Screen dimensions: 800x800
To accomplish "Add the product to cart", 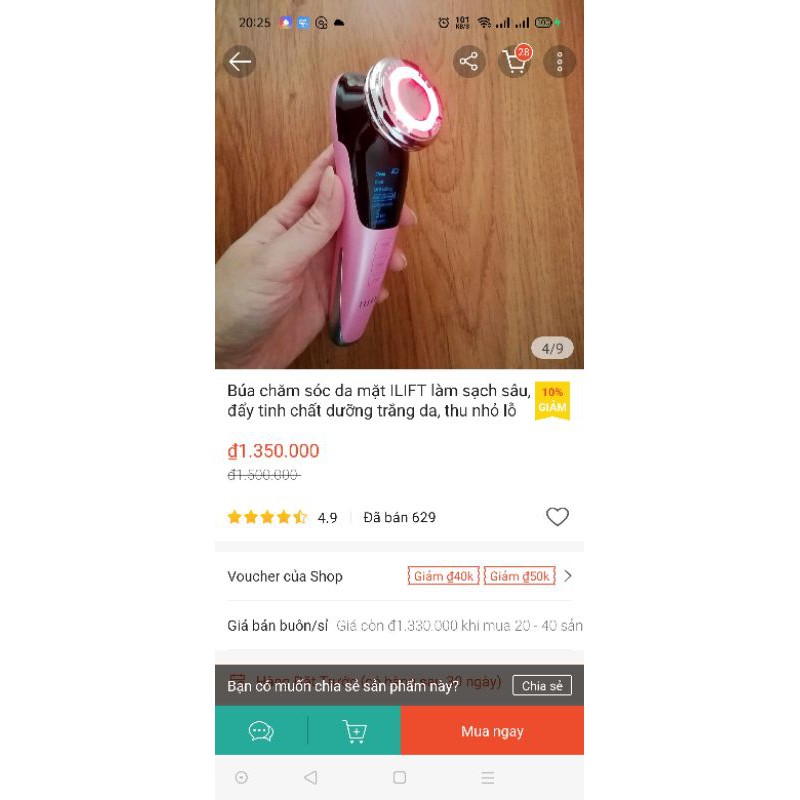I will (355, 732).
